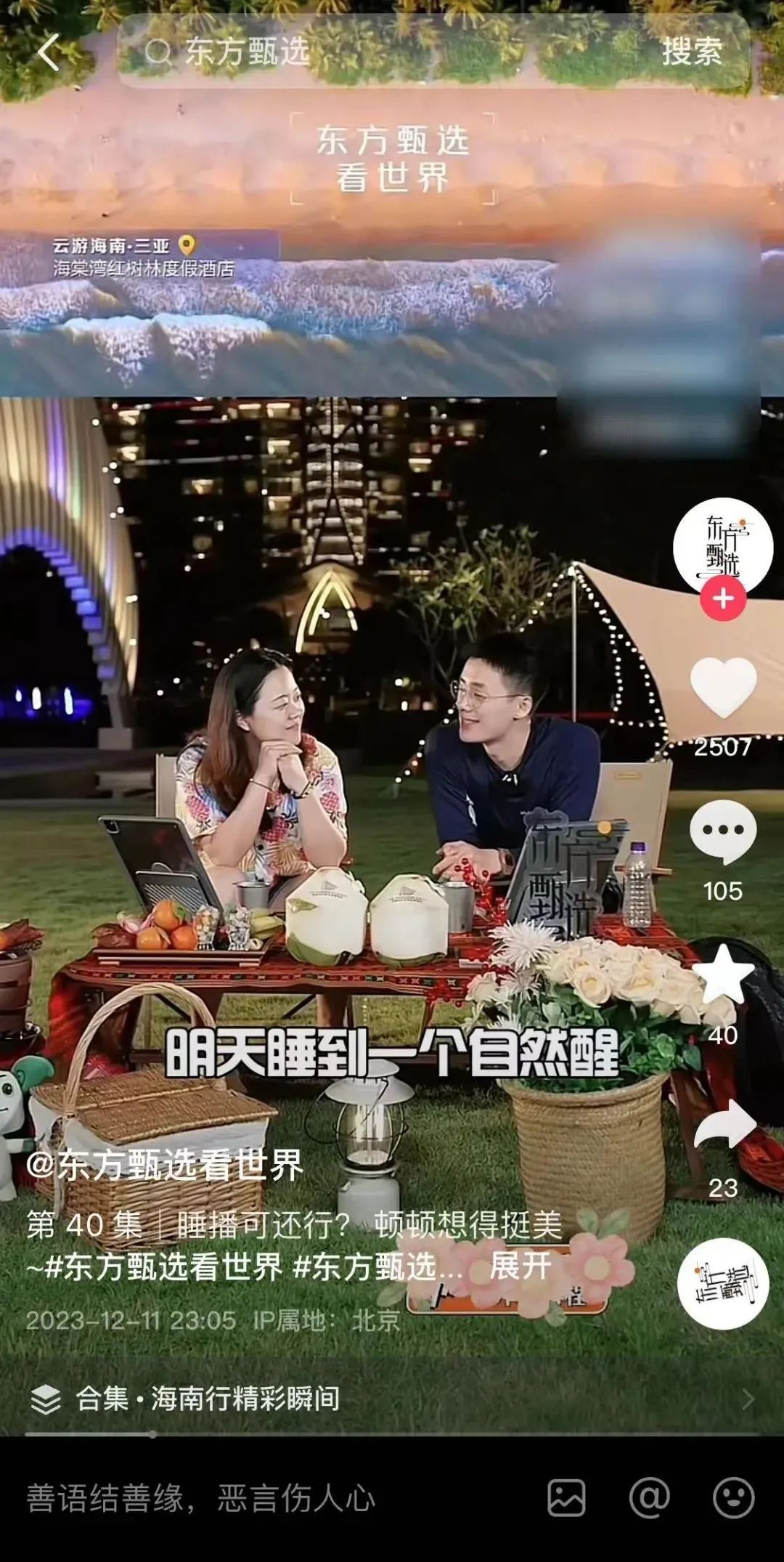This screenshot has height=1562, width=784.
Task: Follow the author with the red plus
Action: (722, 599)
